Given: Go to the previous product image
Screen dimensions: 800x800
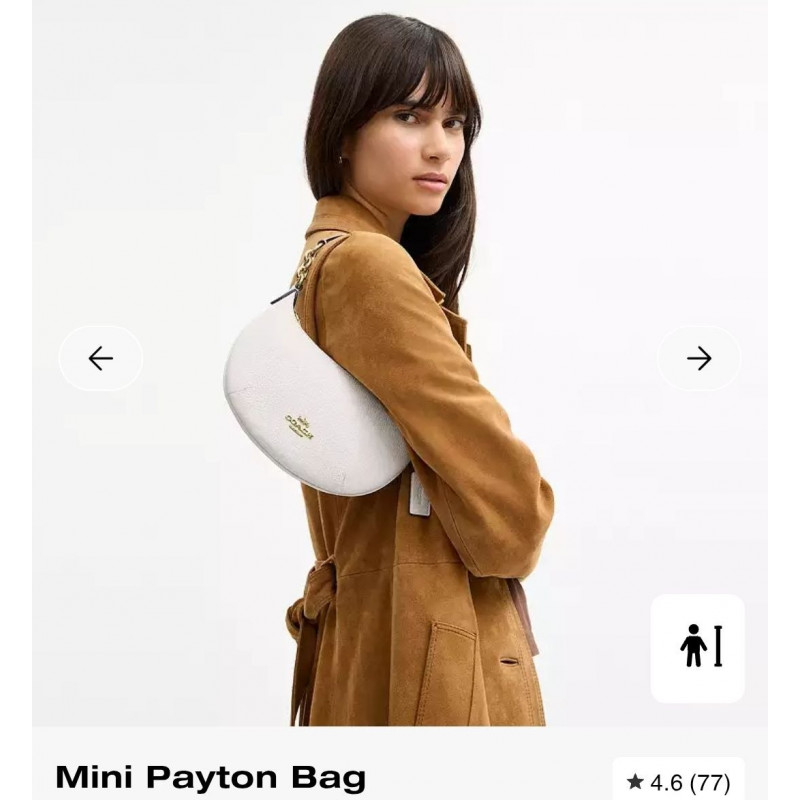Looking at the screenshot, I should tap(100, 358).
